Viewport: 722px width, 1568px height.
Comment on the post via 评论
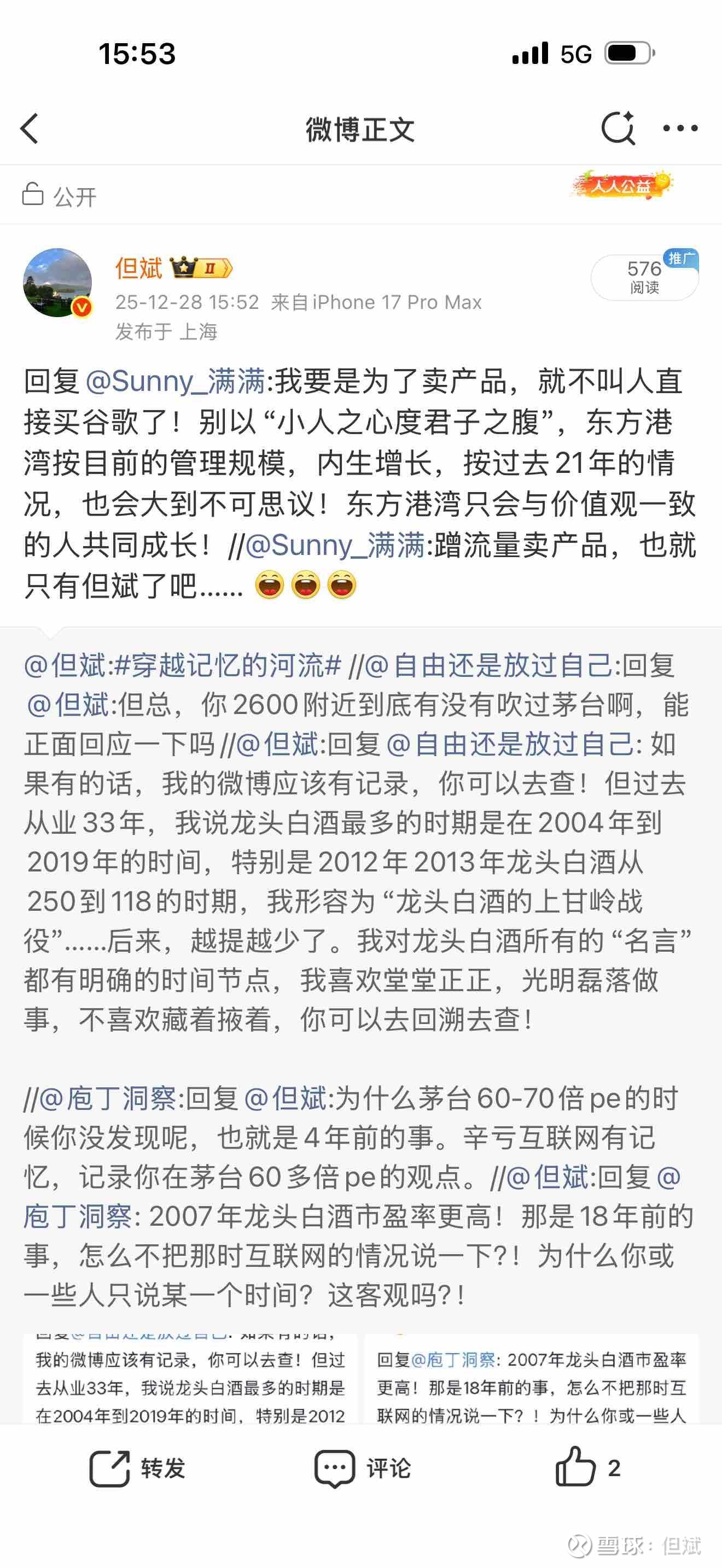363,1468
